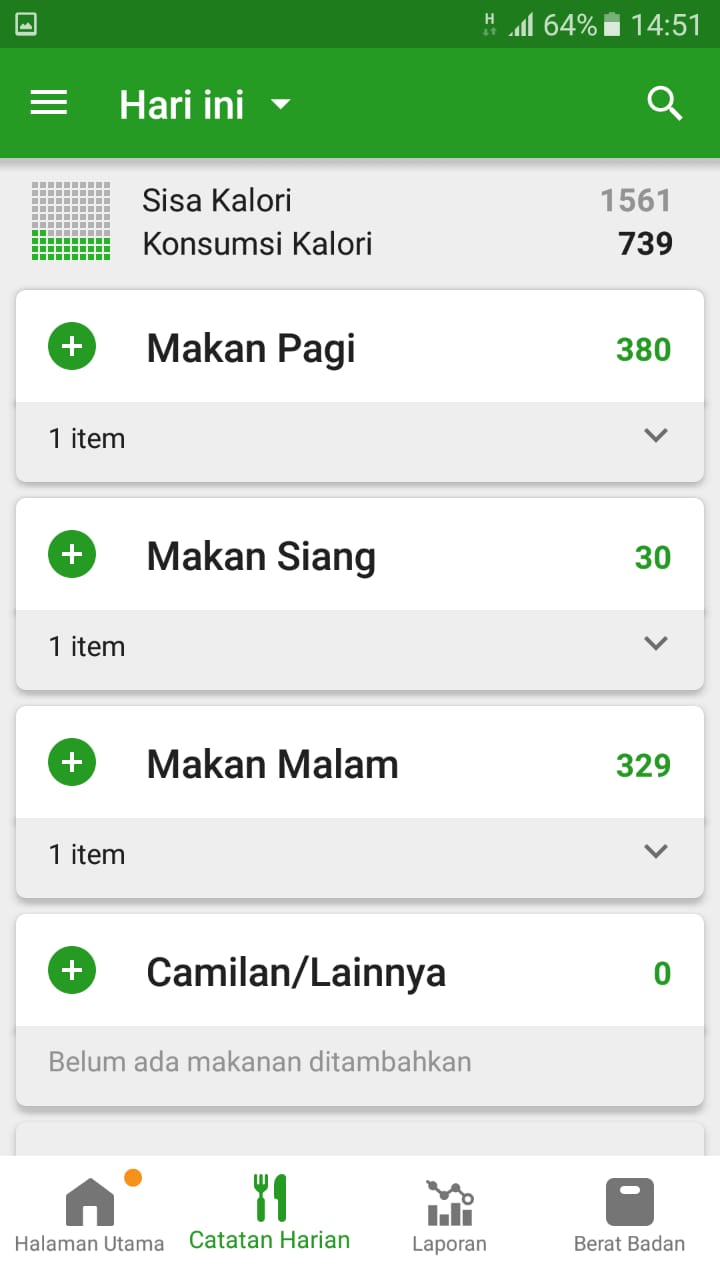Tap the search magnifier icon
Viewport: 720px width, 1280px height.
pyautogui.click(x=664, y=103)
